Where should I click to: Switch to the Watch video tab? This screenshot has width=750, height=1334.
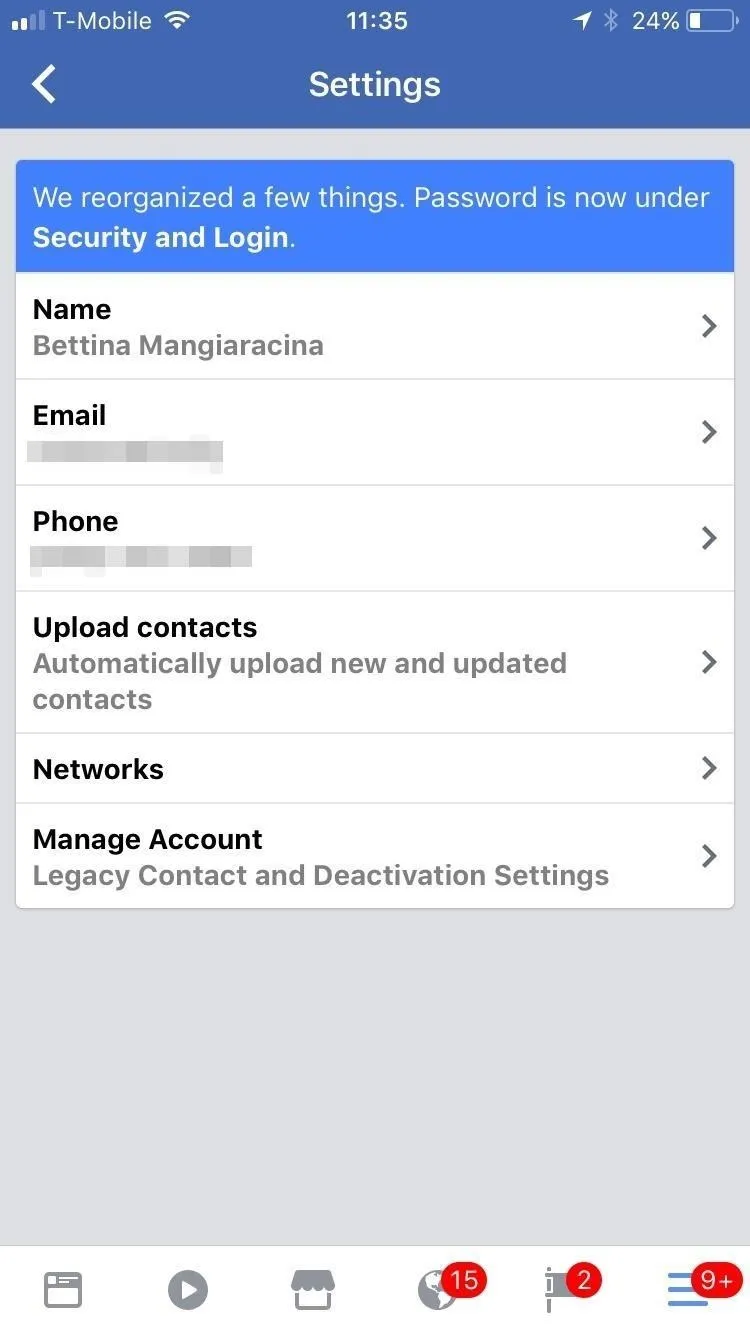[x=188, y=1290]
